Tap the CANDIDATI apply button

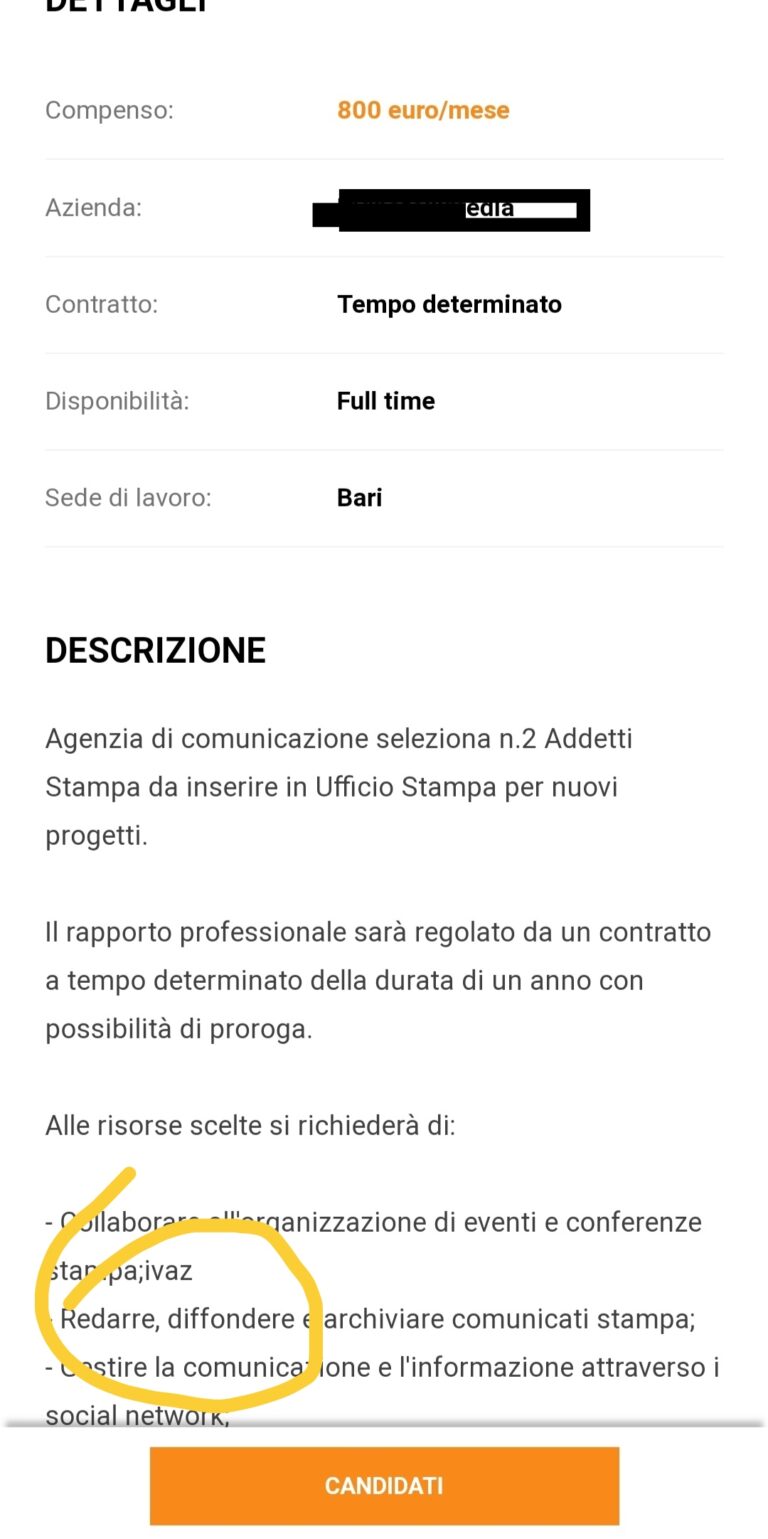point(384,1485)
